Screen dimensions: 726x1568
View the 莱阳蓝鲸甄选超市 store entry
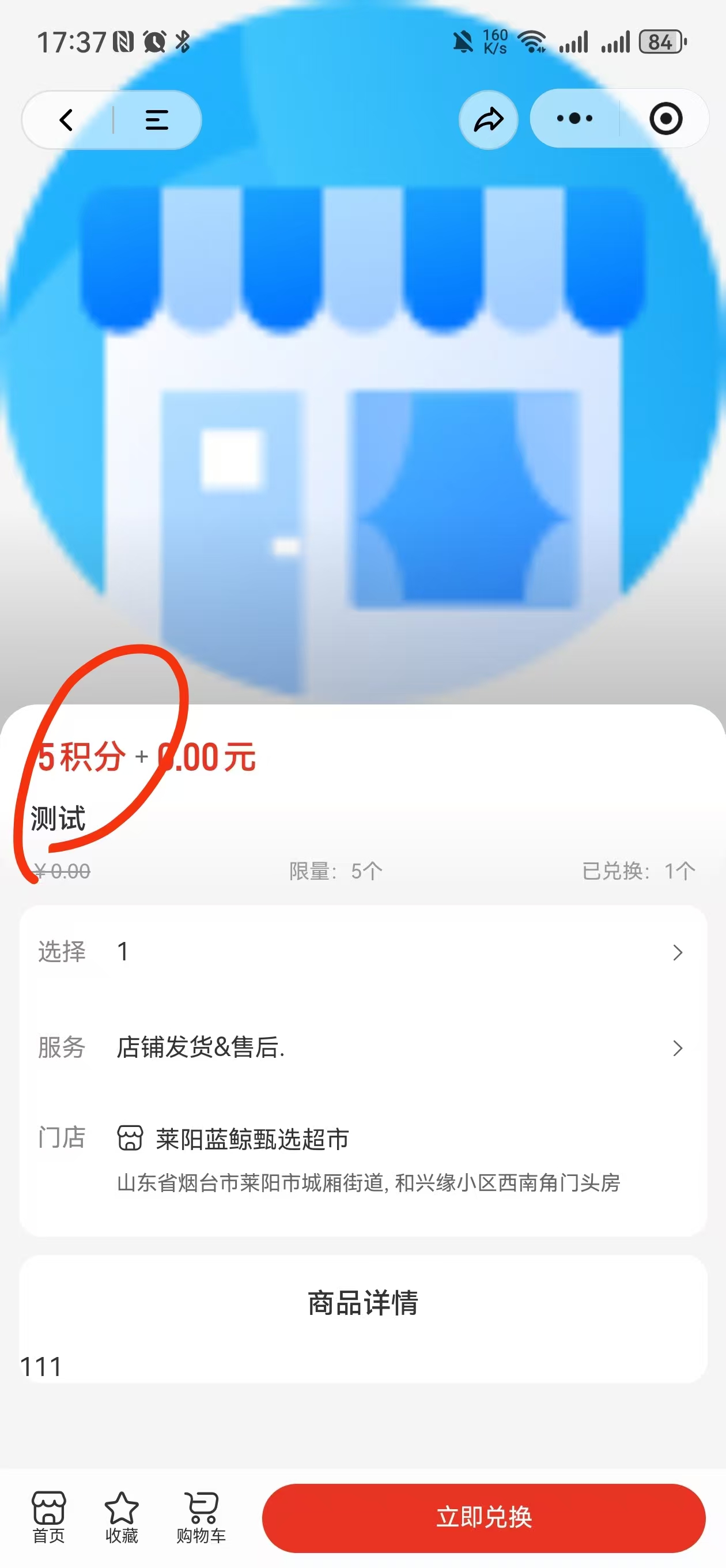[x=252, y=1139]
